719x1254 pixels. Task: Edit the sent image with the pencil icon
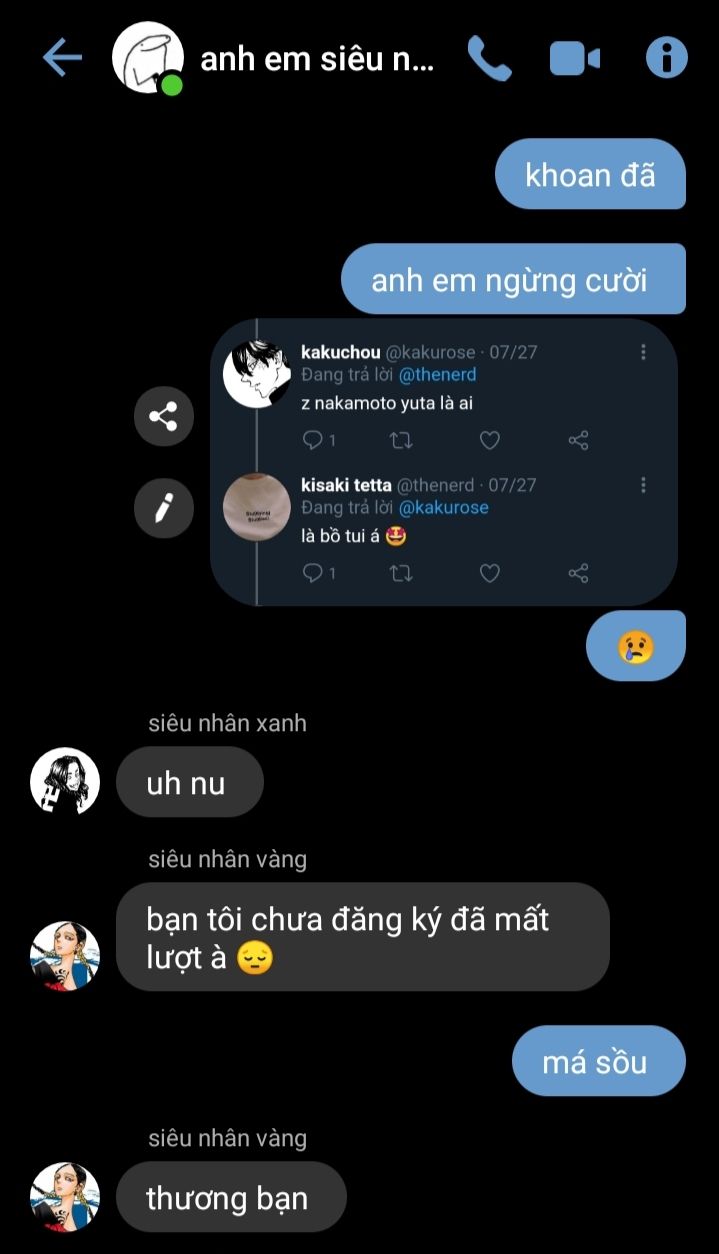[x=164, y=508]
